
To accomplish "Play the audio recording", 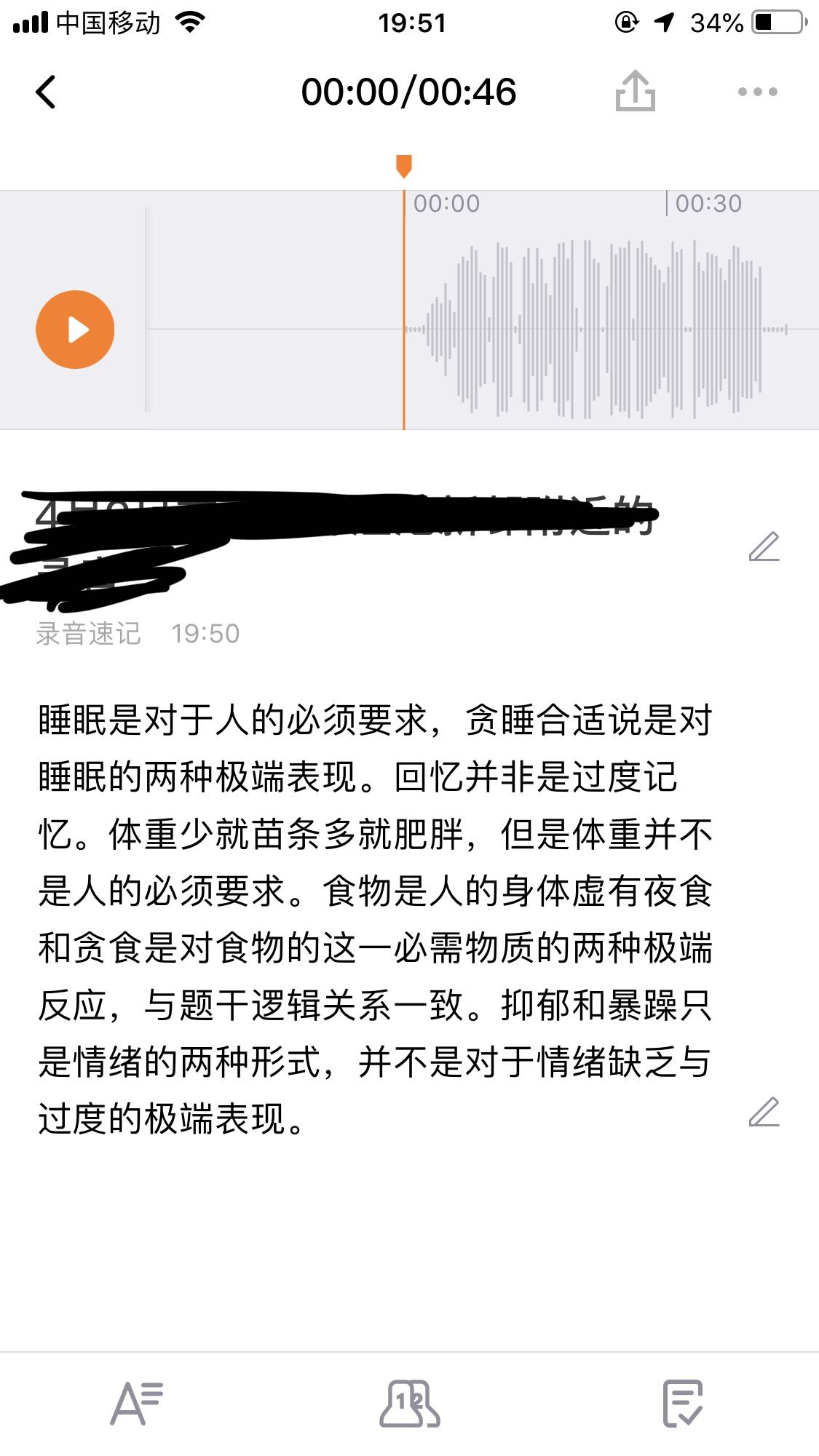I will point(75,330).
